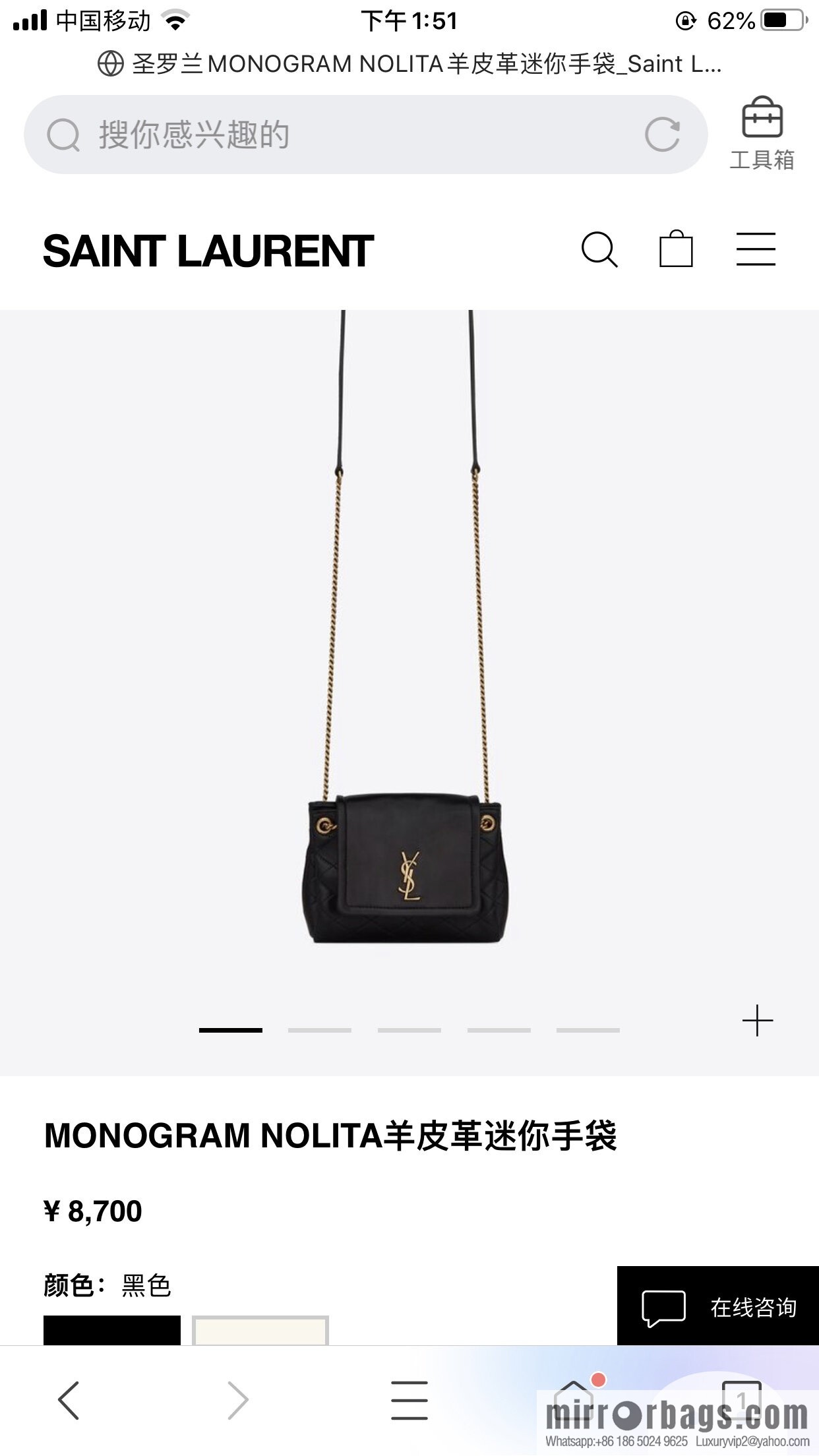Tap the 搜你感兴趣的 search field

click(264, 136)
